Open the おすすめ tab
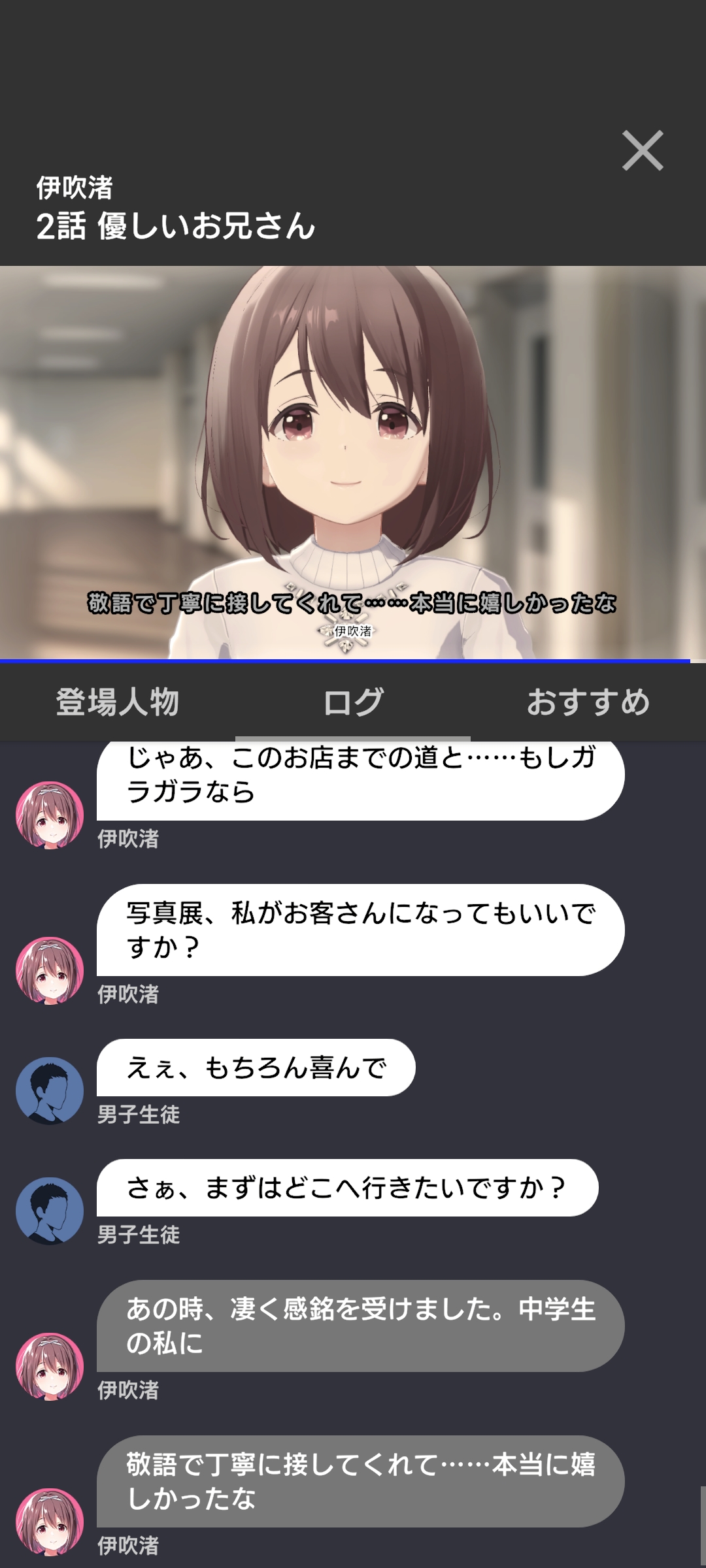 588,702
